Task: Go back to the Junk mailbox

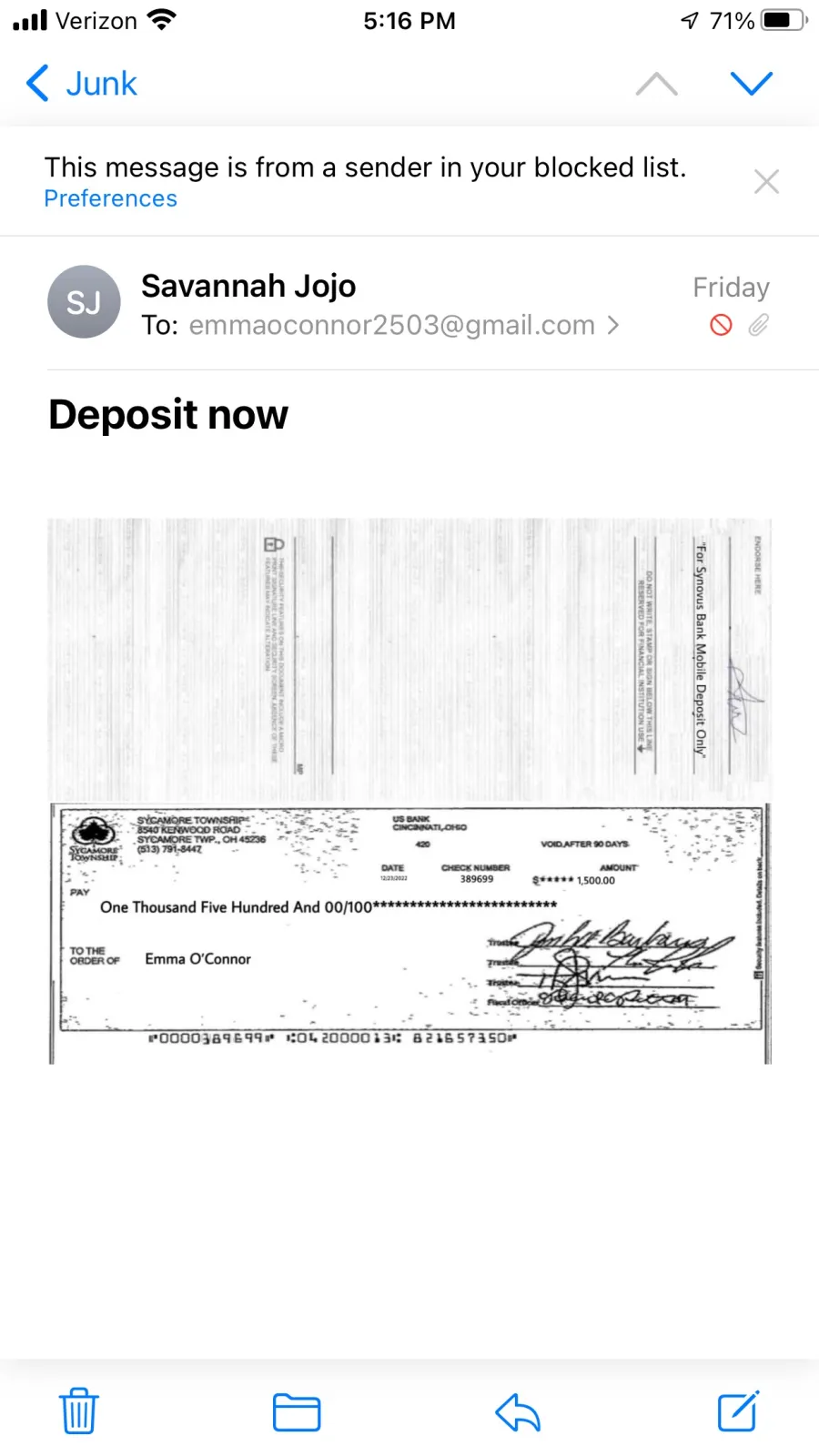Action: click(x=81, y=84)
